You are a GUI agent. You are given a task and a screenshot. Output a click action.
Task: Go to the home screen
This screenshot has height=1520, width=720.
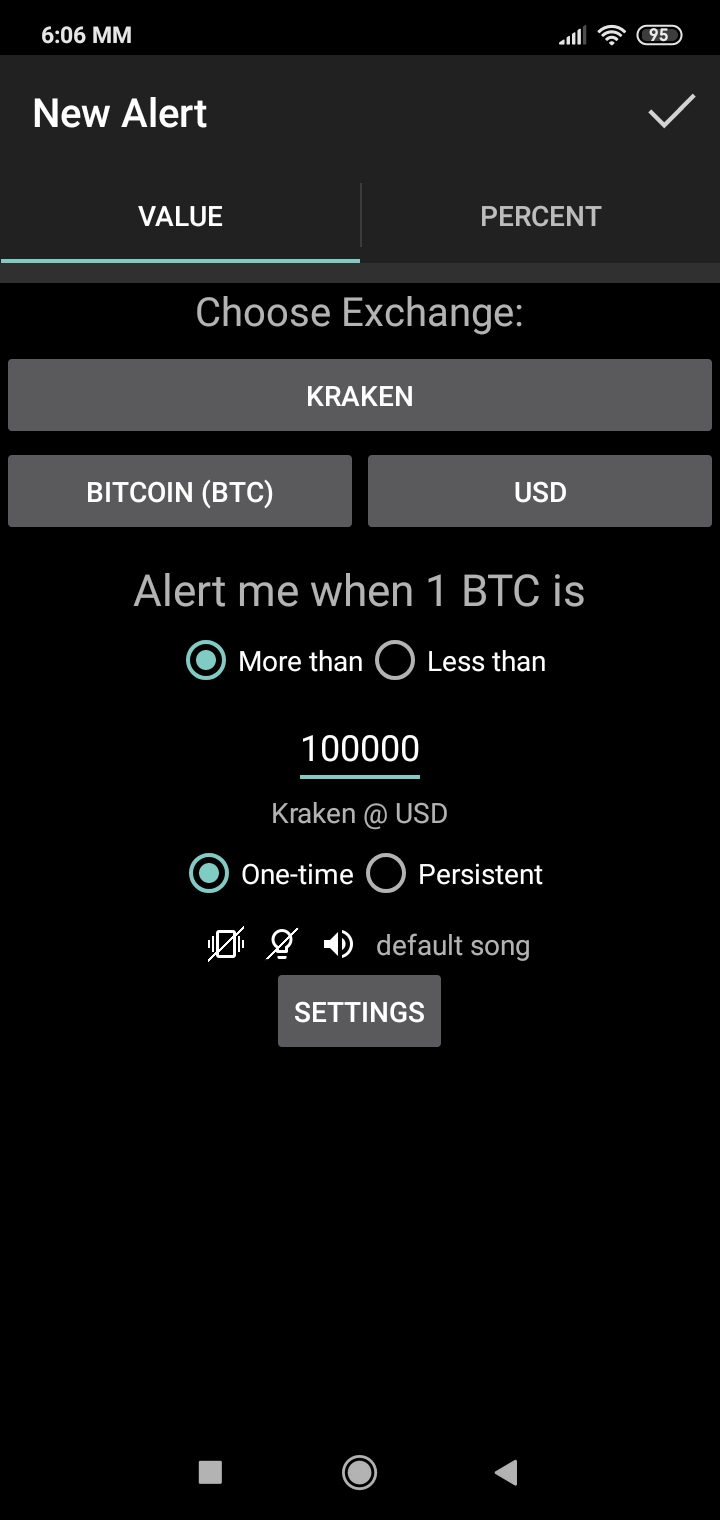pyautogui.click(x=359, y=1472)
